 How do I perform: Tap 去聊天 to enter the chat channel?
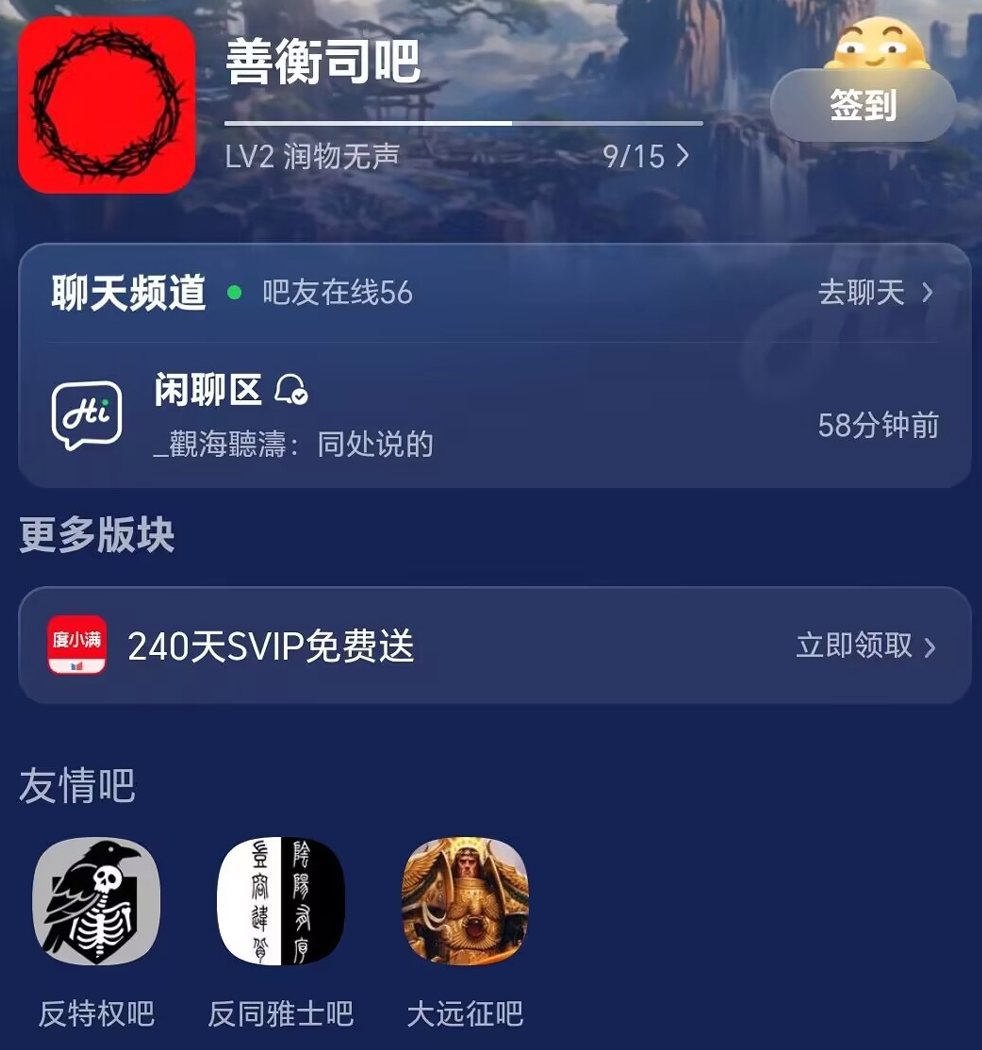pos(875,293)
